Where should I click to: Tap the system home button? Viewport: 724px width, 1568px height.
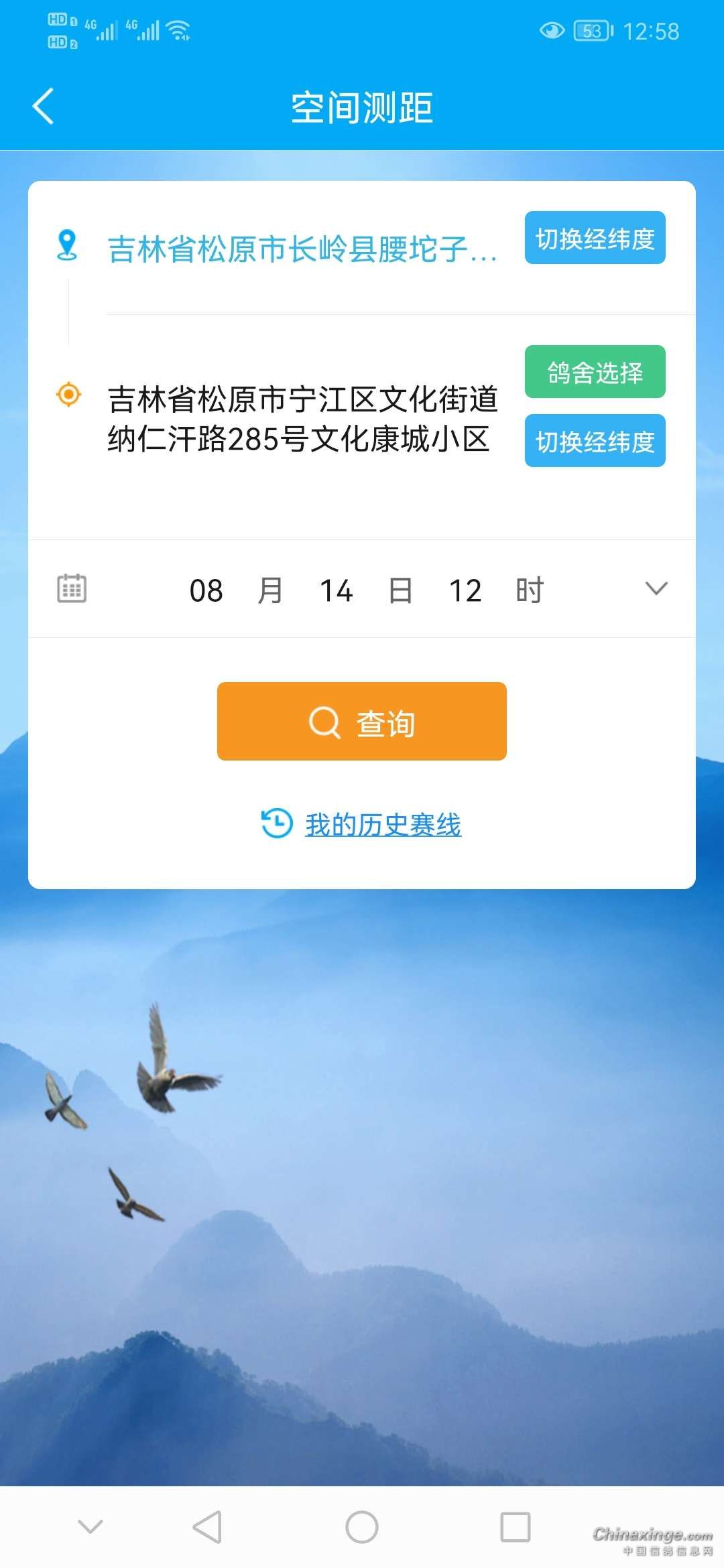pyautogui.click(x=361, y=1527)
